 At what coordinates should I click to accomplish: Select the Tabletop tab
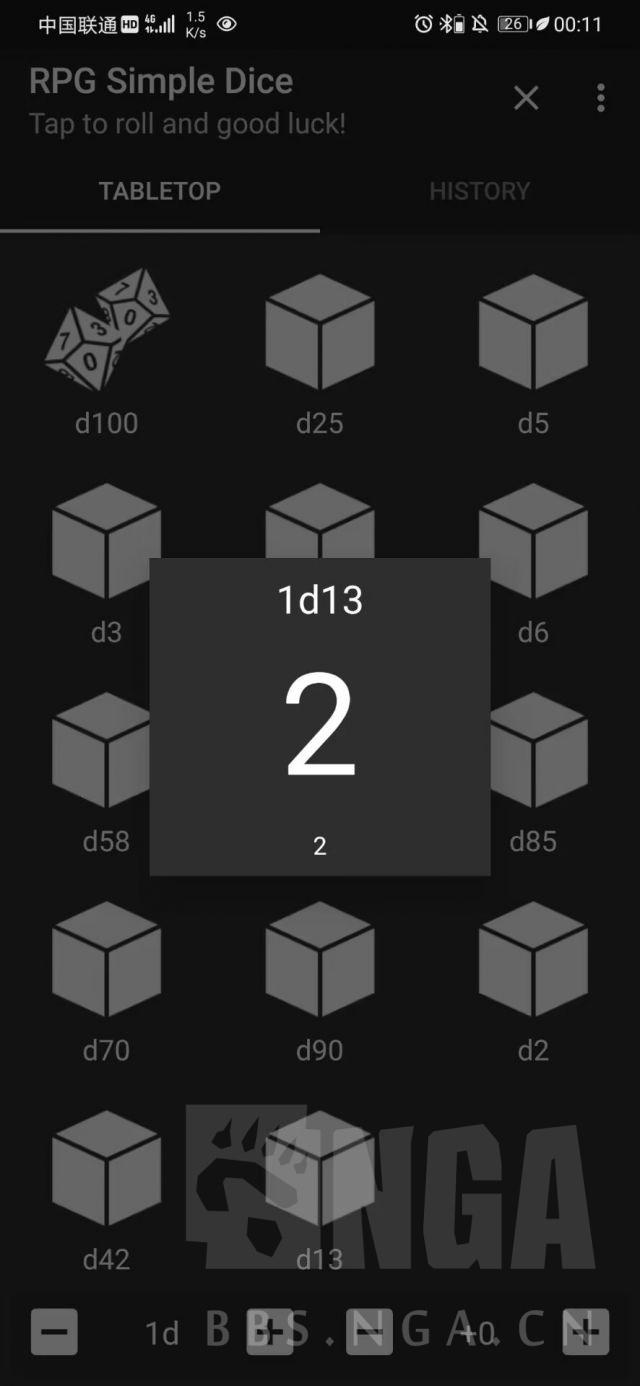(x=160, y=191)
